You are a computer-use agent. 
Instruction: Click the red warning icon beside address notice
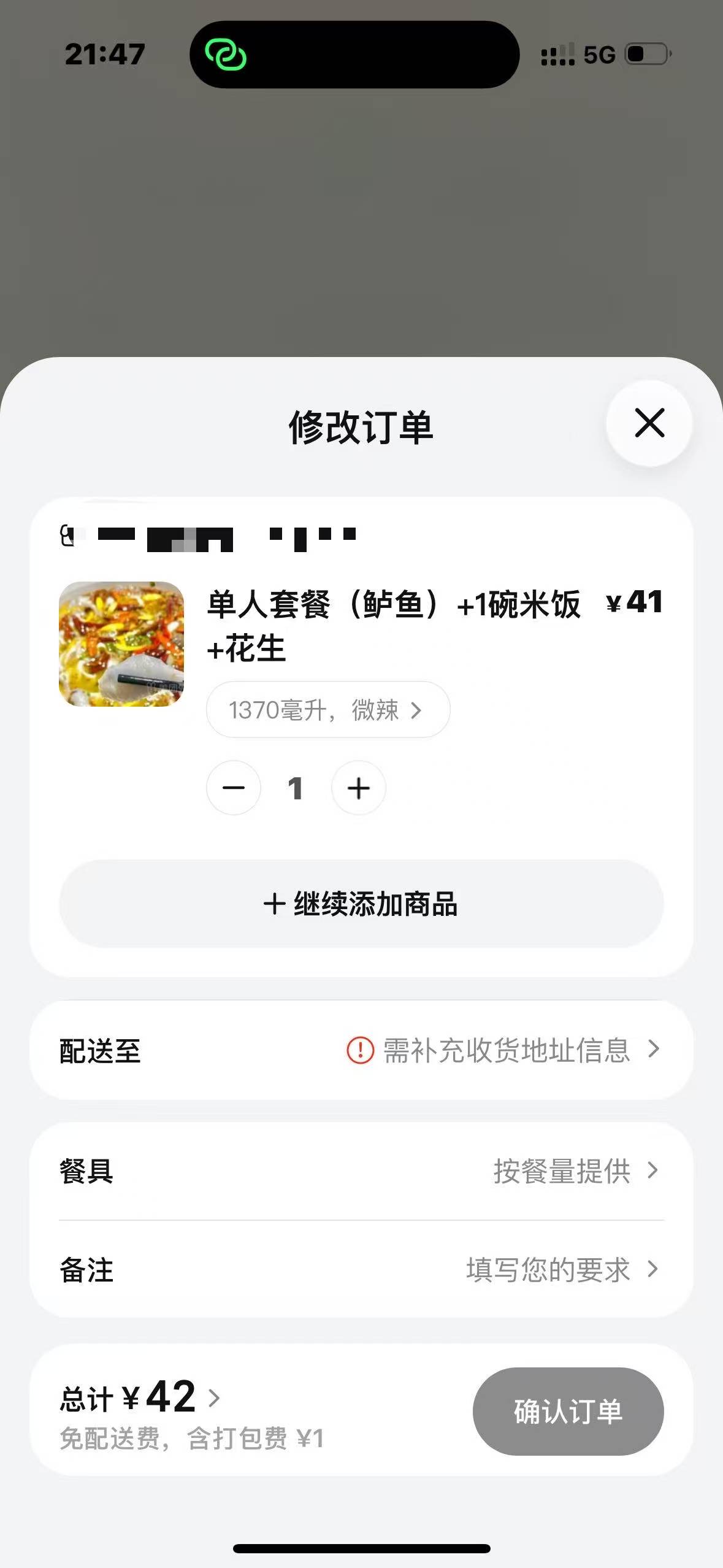click(362, 1051)
